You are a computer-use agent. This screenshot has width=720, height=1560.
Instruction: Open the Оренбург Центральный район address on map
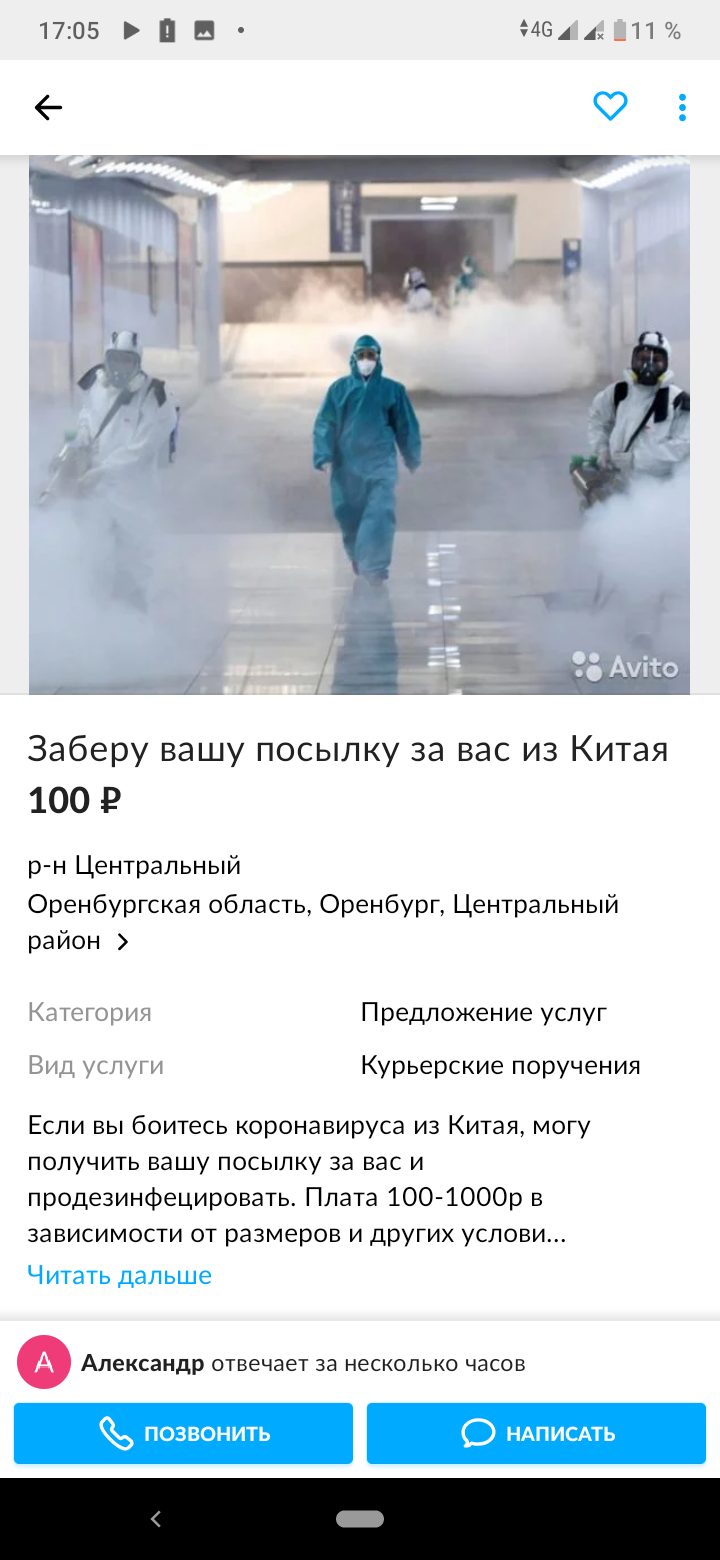[322, 922]
